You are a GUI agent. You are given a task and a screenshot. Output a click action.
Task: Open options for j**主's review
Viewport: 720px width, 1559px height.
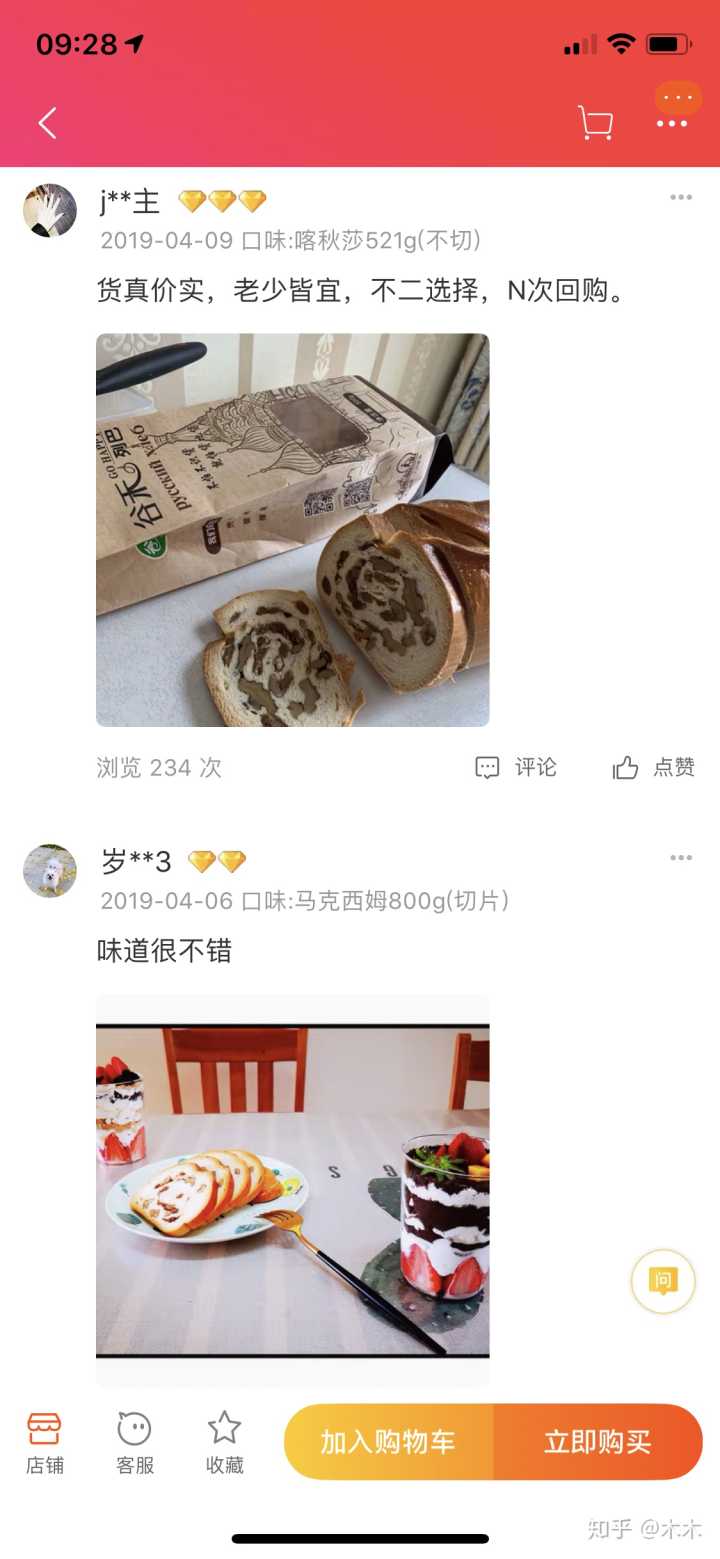click(681, 198)
